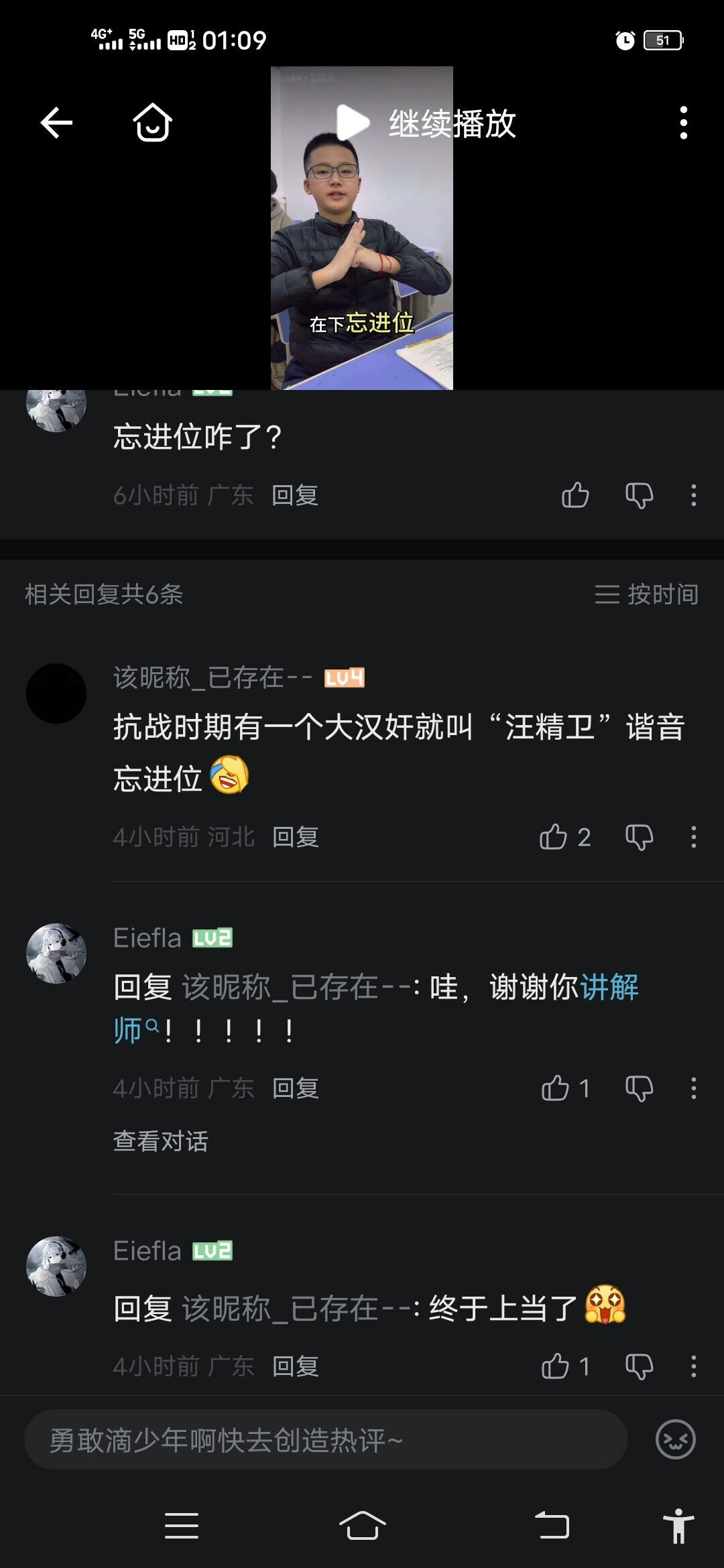Write a comment in the input box
The width and height of the screenshot is (724, 1568).
click(x=326, y=1440)
